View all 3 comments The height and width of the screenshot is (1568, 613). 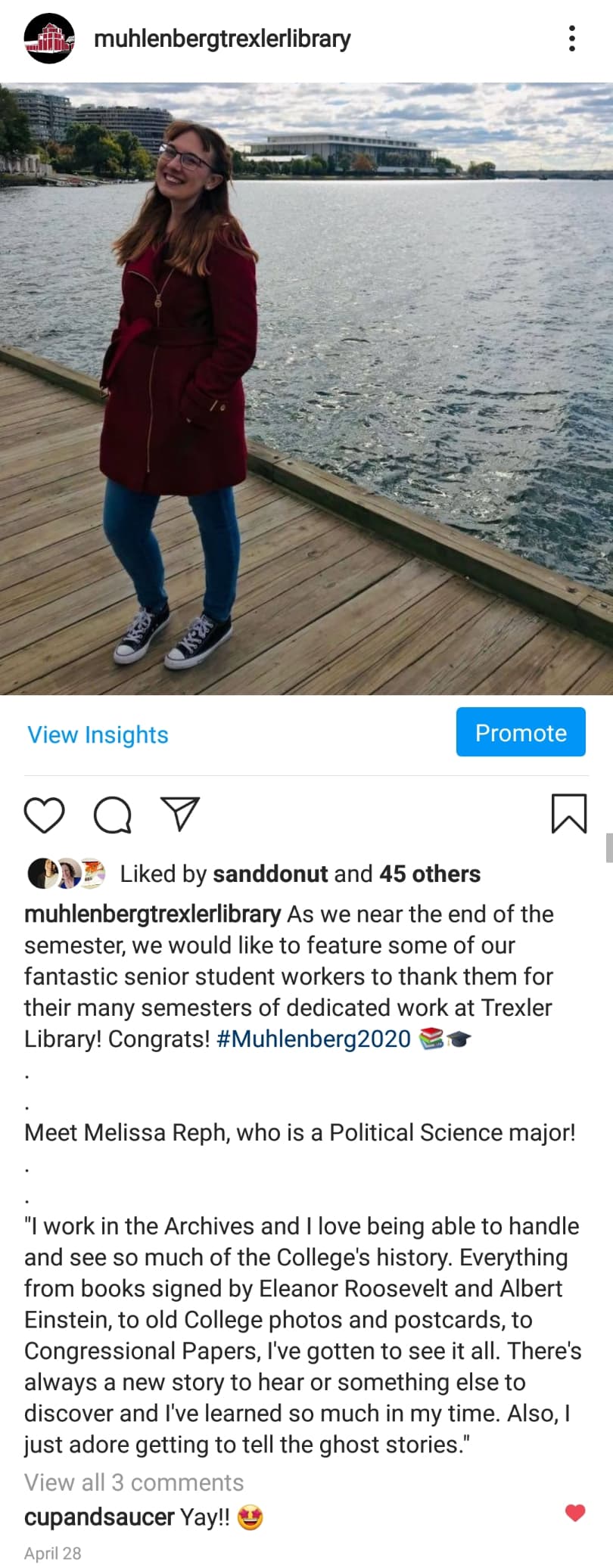point(134,1482)
